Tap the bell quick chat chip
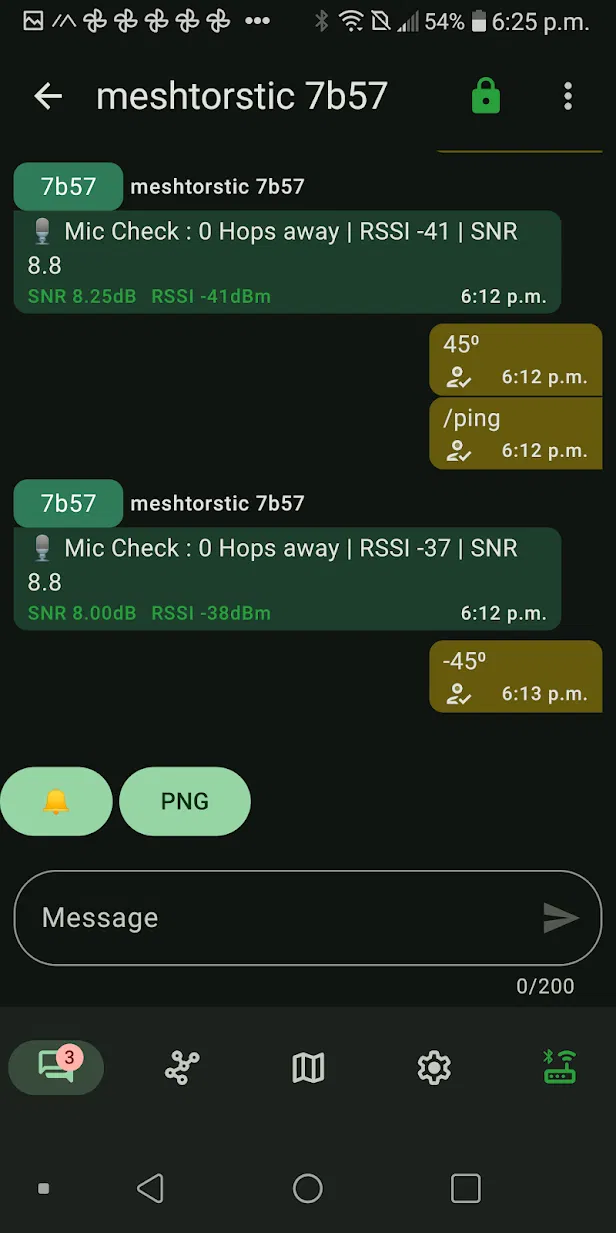The width and height of the screenshot is (616, 1233). pyautogui.click(x=56, y=801)
